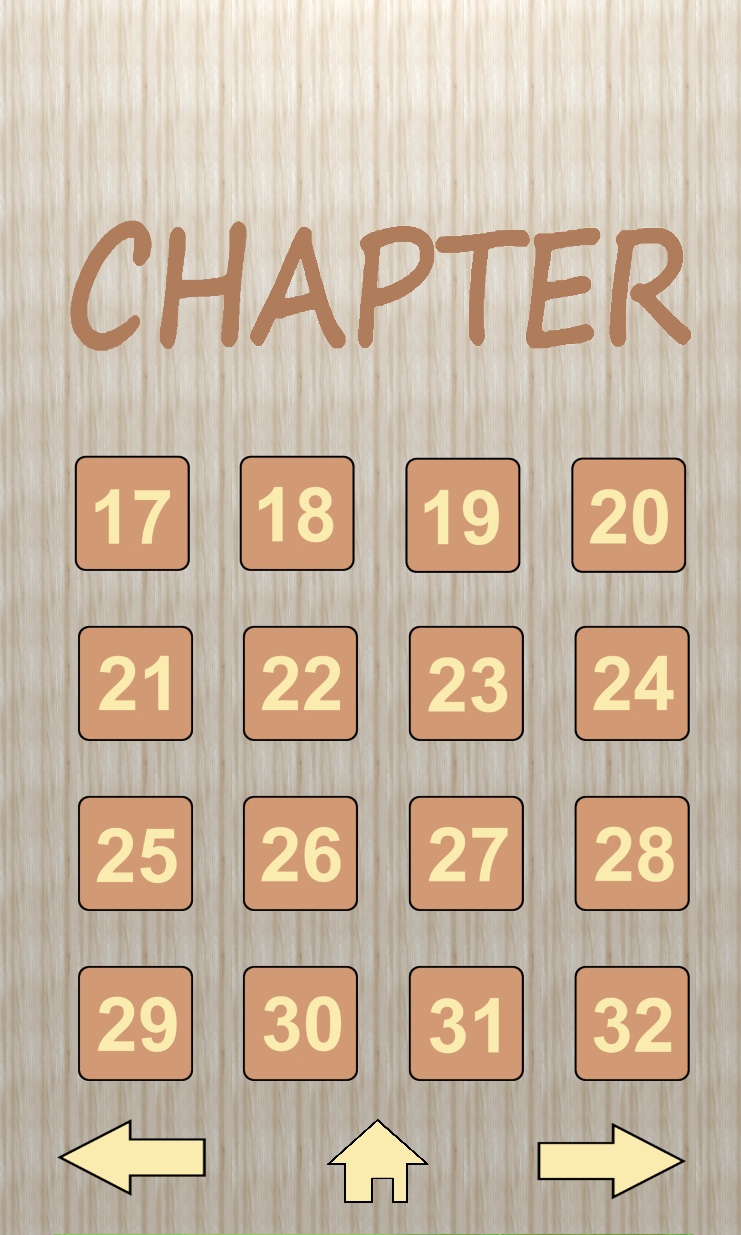Screen dimensions: 741x1235
Task: Open chapter 19
Action: coord(462,515)
